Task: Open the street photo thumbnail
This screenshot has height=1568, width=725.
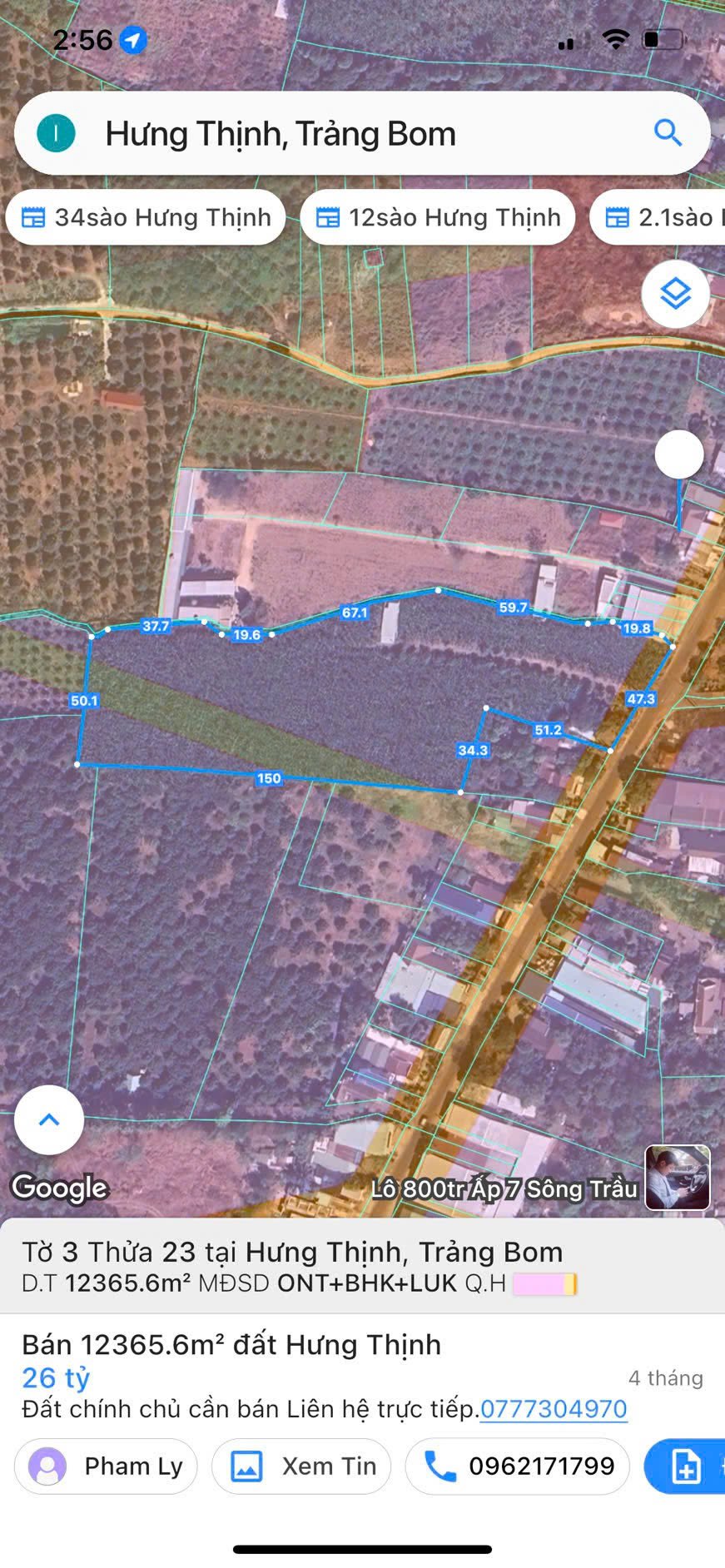Action: pyautogui.click(x=678, y=1177)
